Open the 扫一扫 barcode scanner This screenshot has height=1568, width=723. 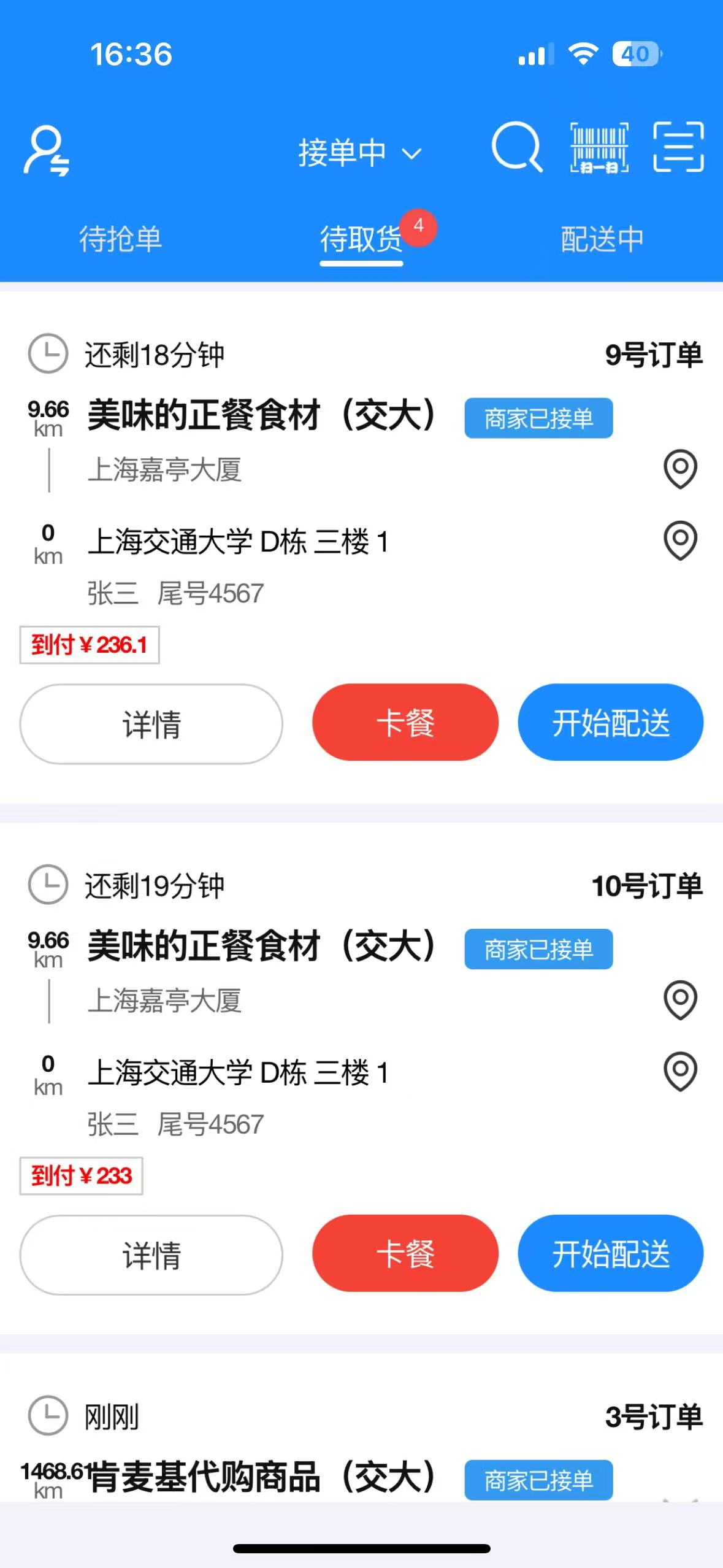pyautogui.click(x=599, y=148)
